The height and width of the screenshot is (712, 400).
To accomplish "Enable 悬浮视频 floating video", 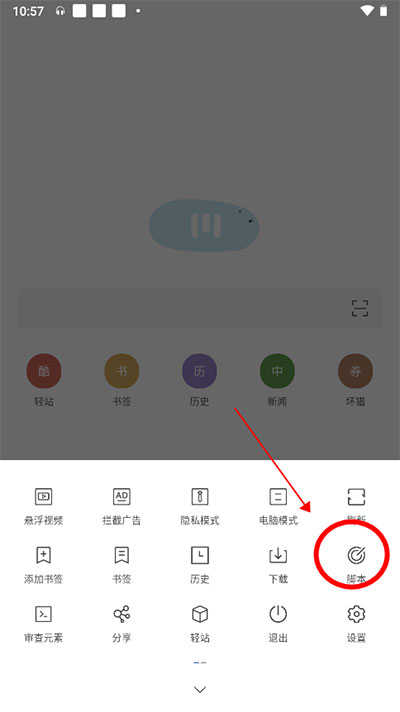I will pos(44,506).
